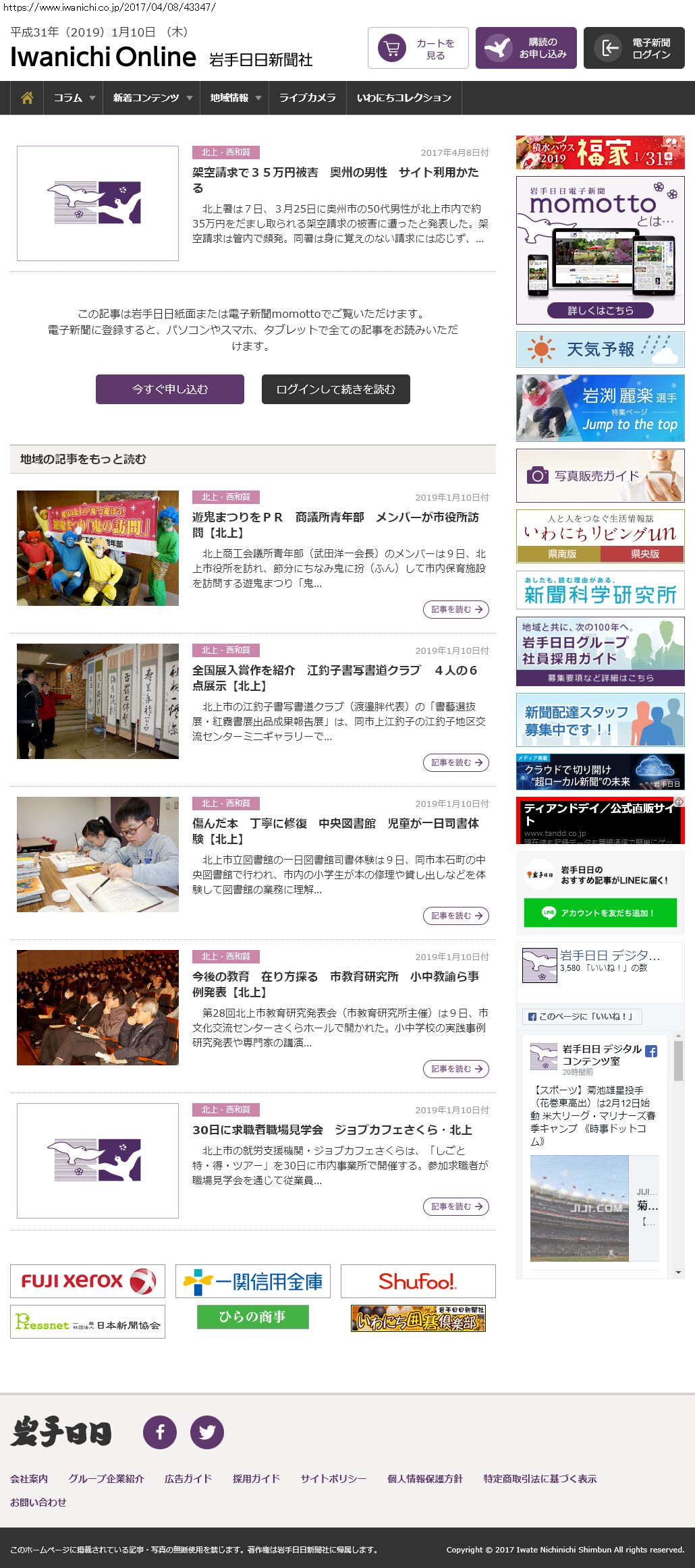Viewport: 695px width, 1568px height.
Task: Open the ライブカメラ nav item
Action: click(x=307, y=98)
